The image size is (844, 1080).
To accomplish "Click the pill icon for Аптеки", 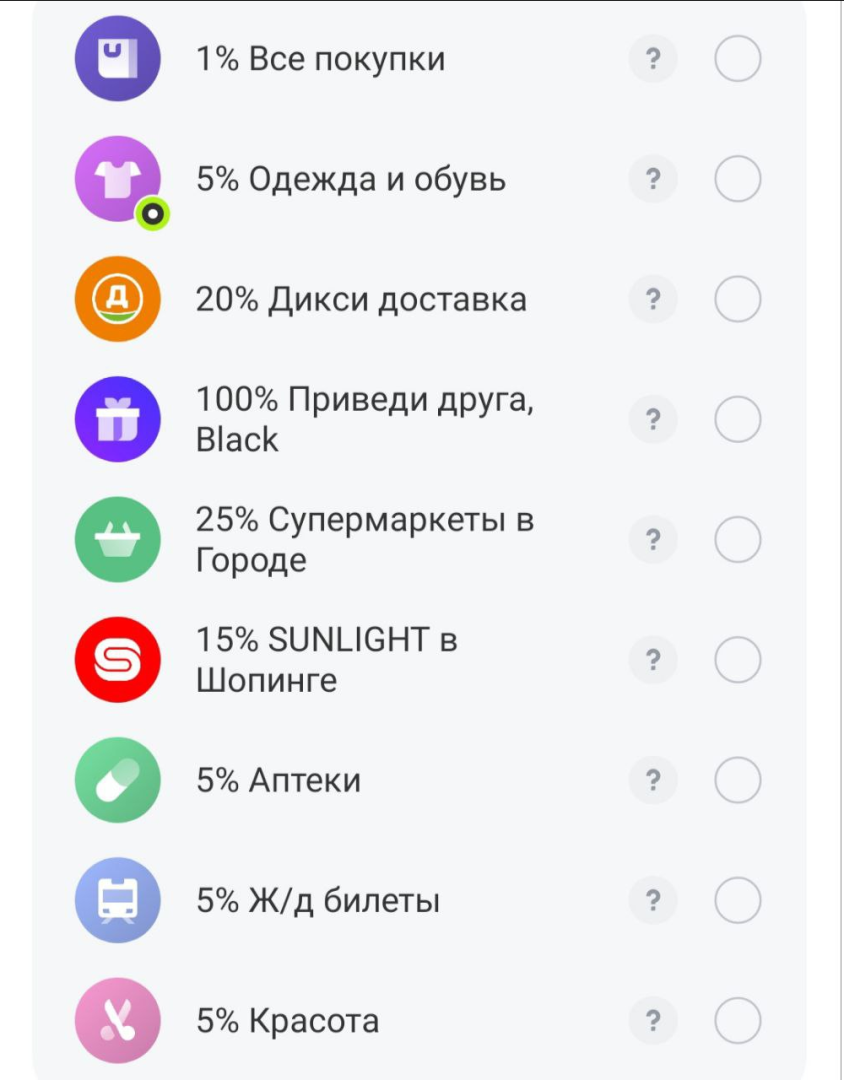I will pyautogui.click(x=117, y=780).
